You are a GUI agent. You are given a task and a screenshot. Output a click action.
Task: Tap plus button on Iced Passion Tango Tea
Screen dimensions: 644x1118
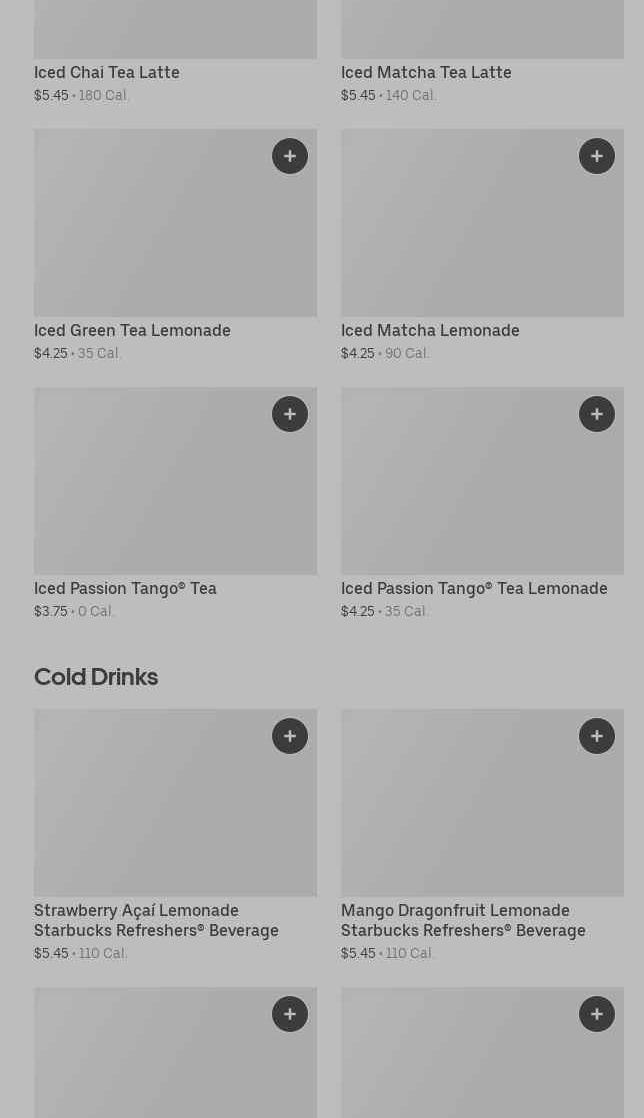click(x=290, y=414)
